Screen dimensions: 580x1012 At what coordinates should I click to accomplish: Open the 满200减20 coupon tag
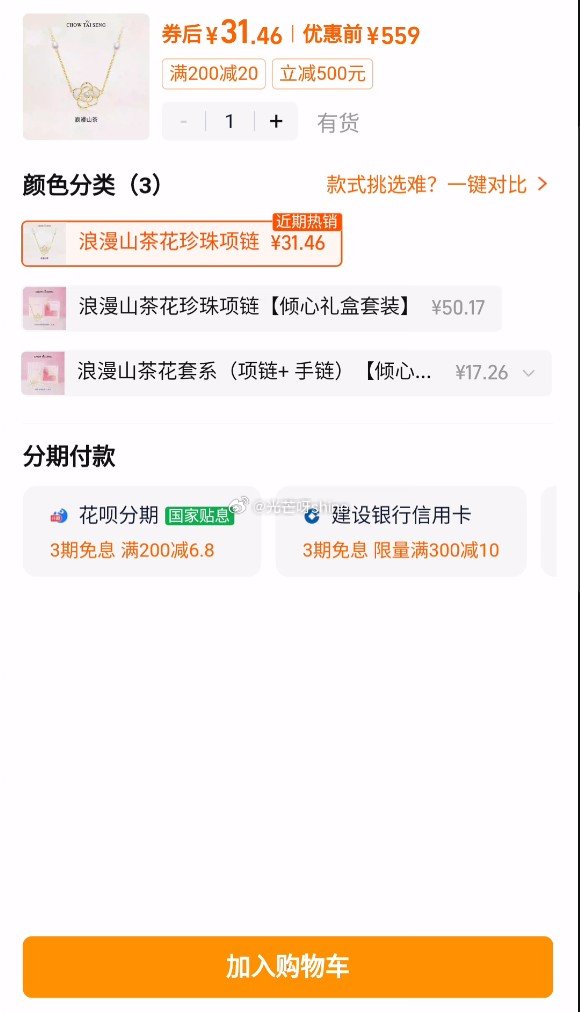[214, 74]
